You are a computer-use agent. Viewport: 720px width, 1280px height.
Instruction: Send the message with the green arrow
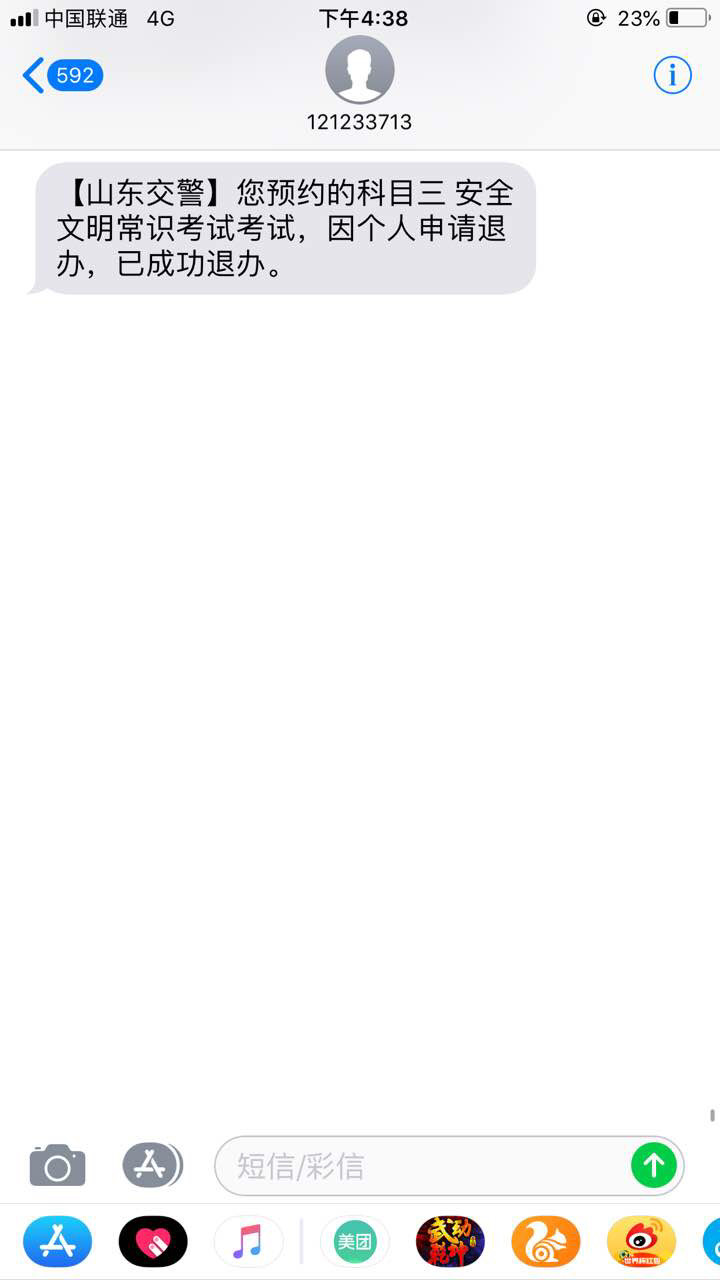point(654,1165)
